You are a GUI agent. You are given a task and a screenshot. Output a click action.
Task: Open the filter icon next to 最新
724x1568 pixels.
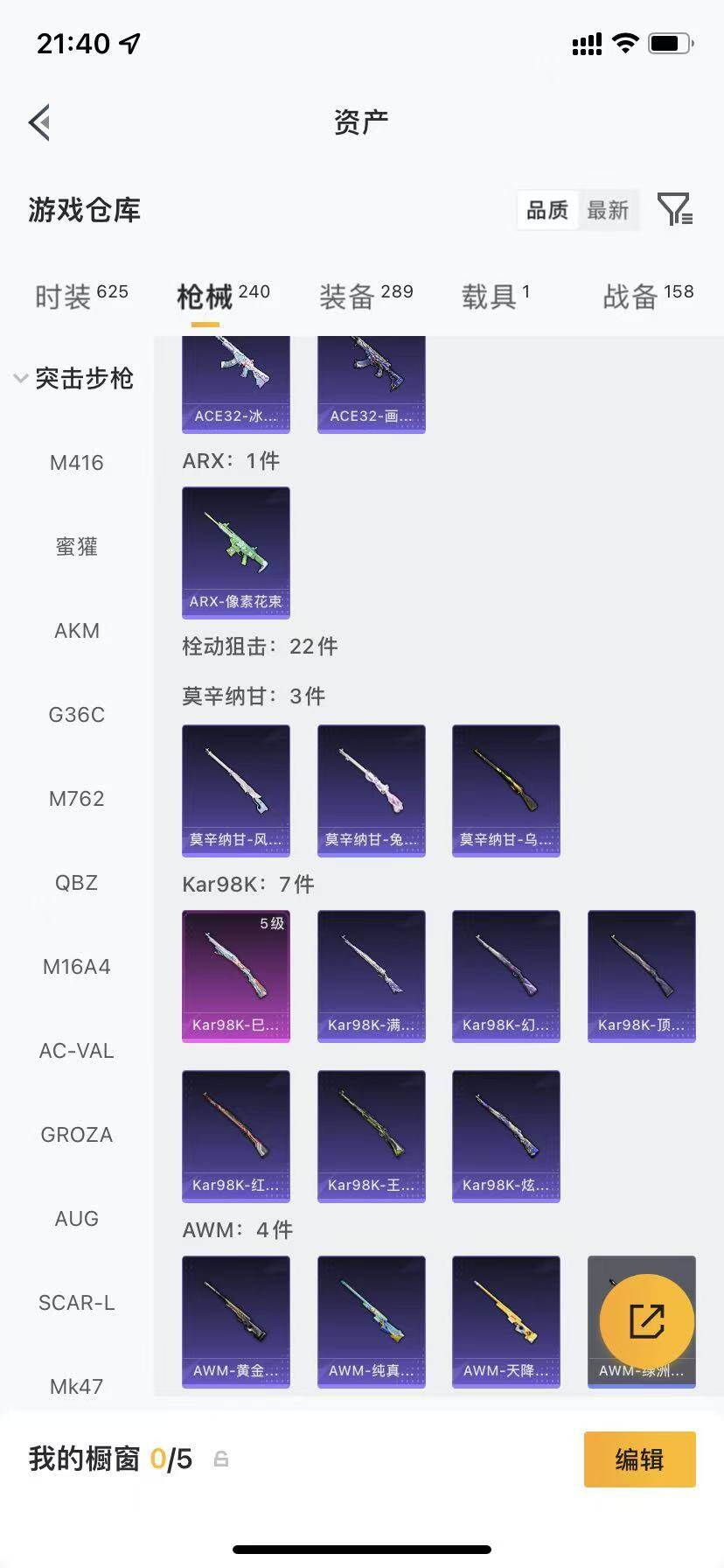(675, 210)
